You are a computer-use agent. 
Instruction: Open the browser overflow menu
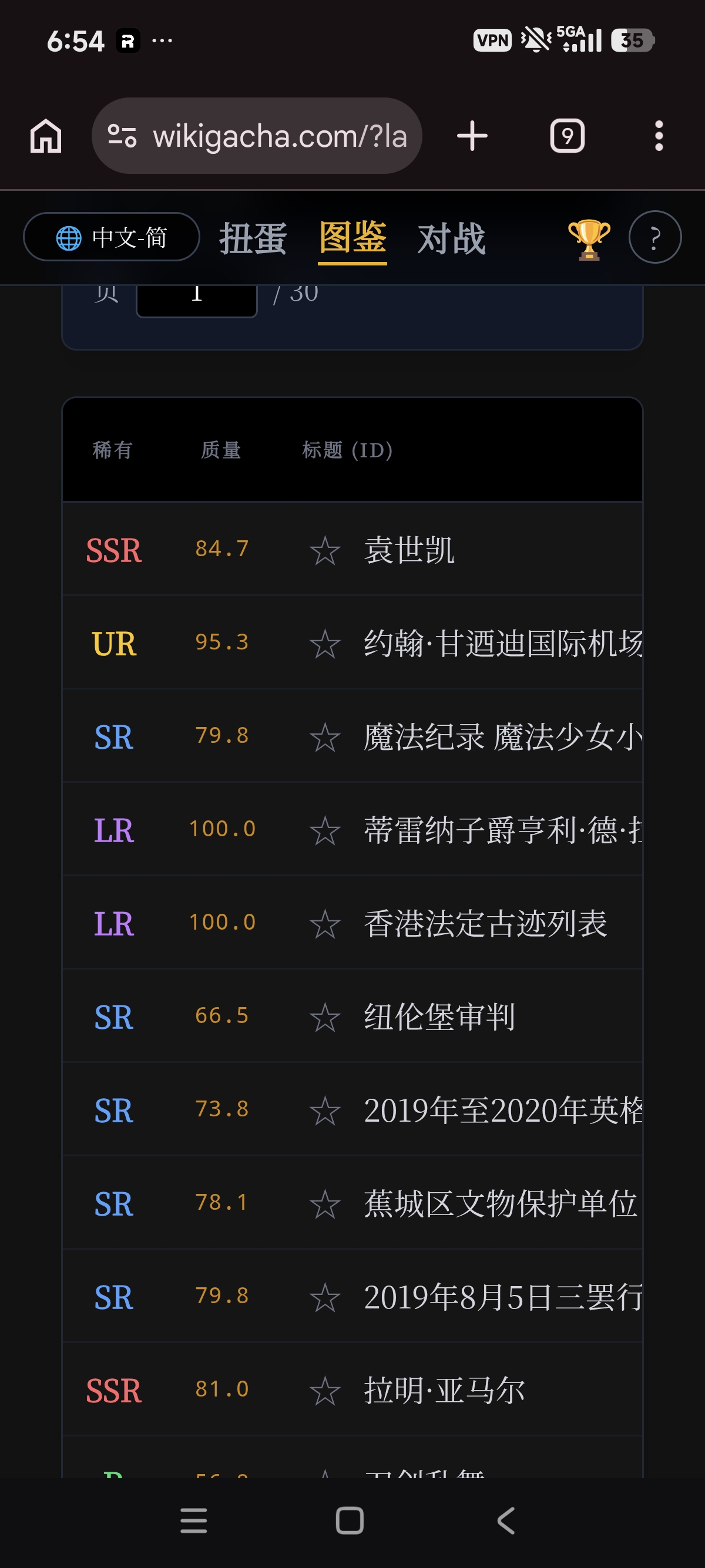658,136
